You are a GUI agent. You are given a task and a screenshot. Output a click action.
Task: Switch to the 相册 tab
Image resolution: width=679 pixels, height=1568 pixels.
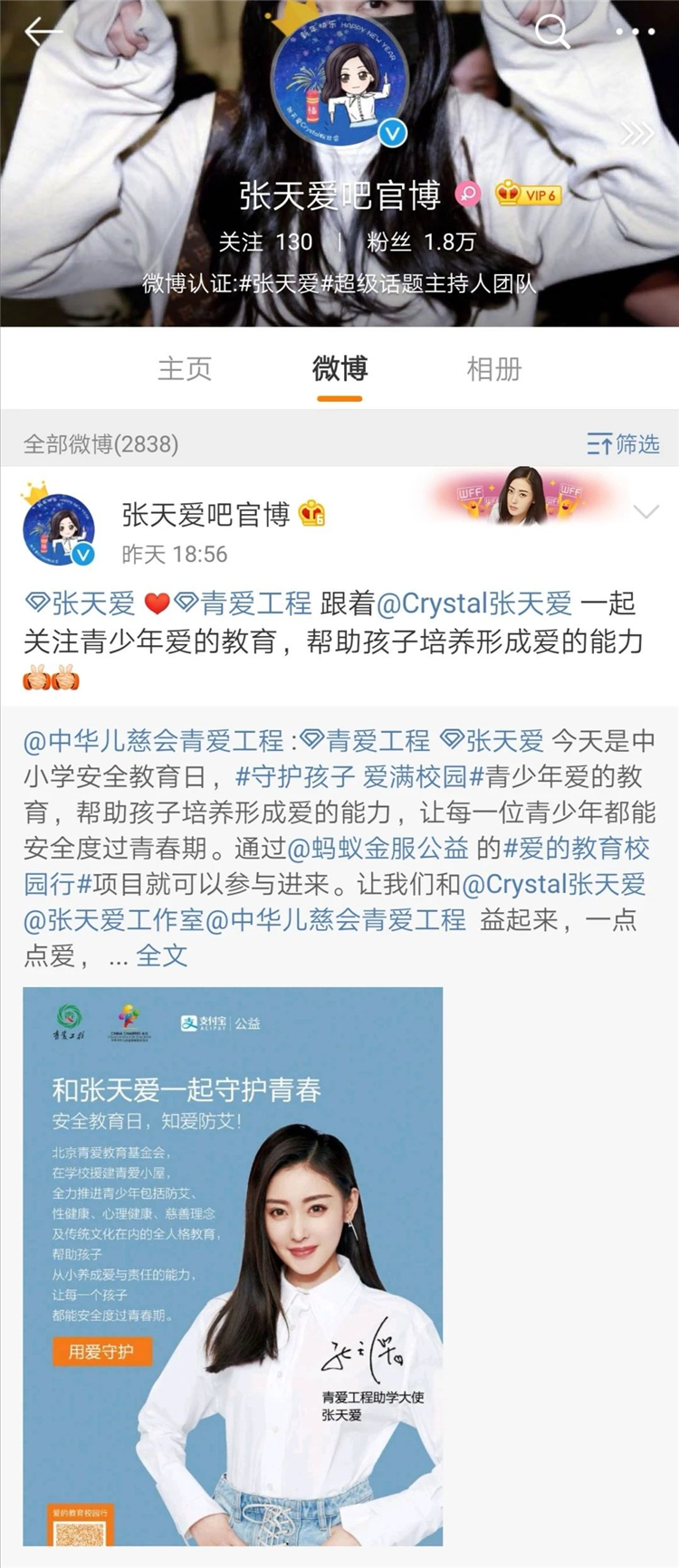point(493,369)
